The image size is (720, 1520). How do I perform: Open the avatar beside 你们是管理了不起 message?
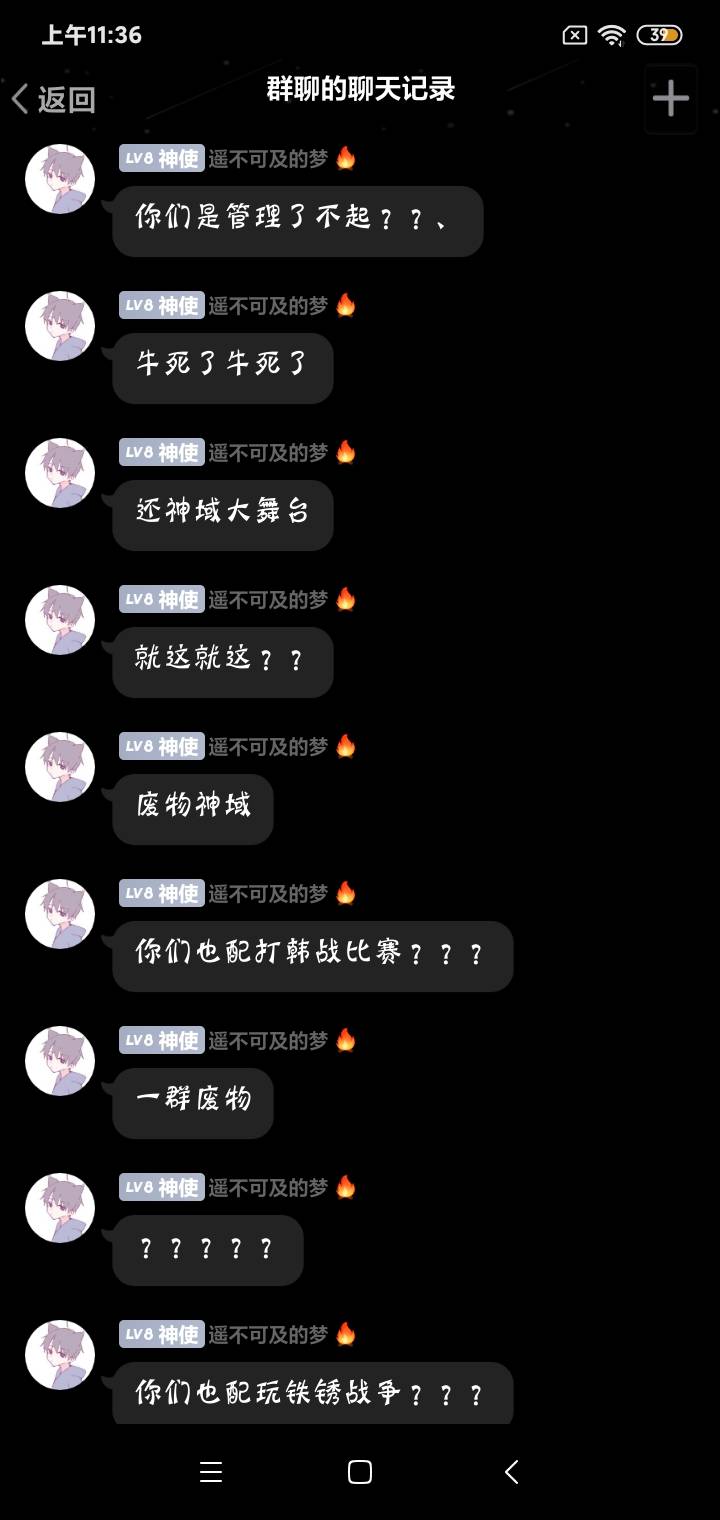point(60,179)
